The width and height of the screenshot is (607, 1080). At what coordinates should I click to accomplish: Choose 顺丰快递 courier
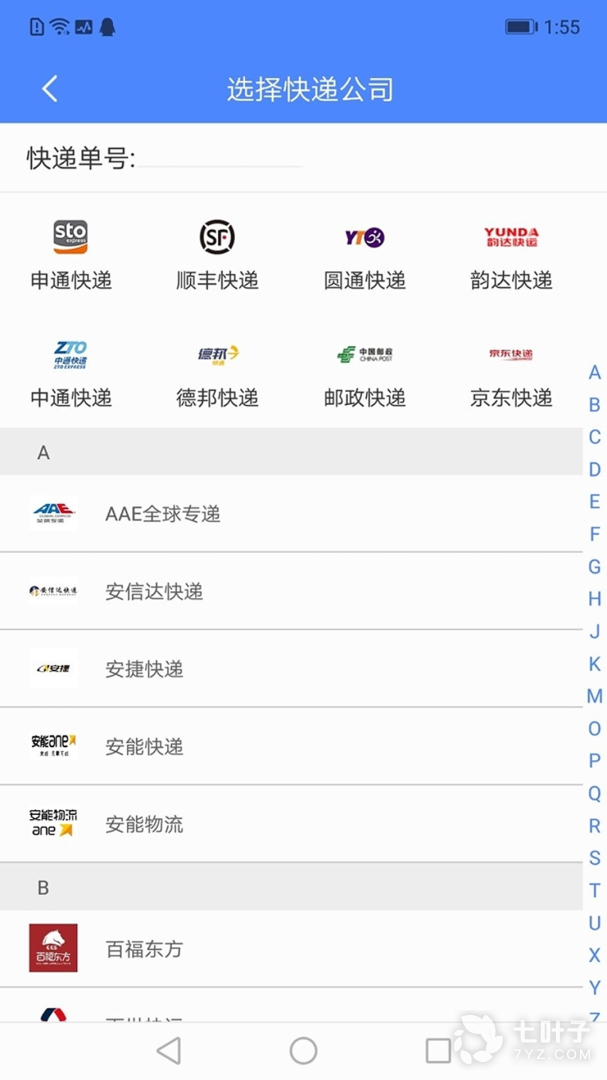point(217,254)
